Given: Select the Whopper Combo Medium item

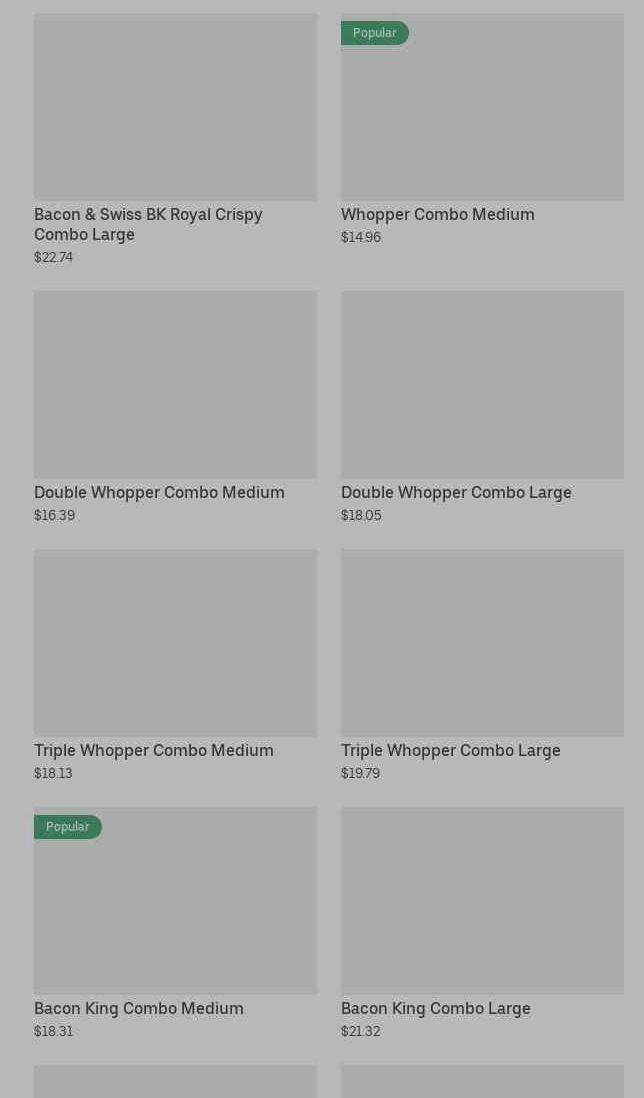Looking at the screenshot, I should tap(482, 108).
